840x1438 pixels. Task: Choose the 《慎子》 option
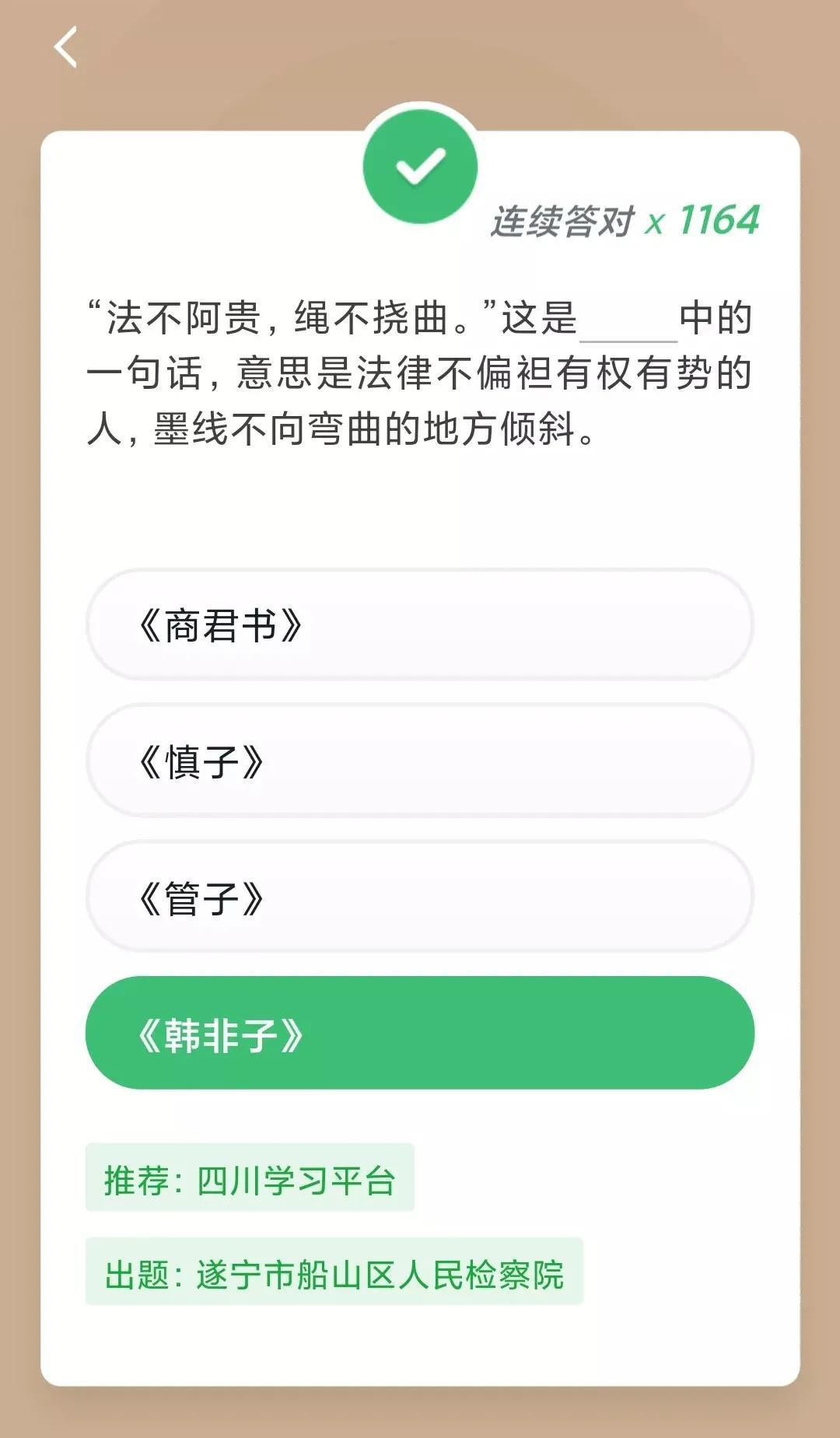pos(419,761)
